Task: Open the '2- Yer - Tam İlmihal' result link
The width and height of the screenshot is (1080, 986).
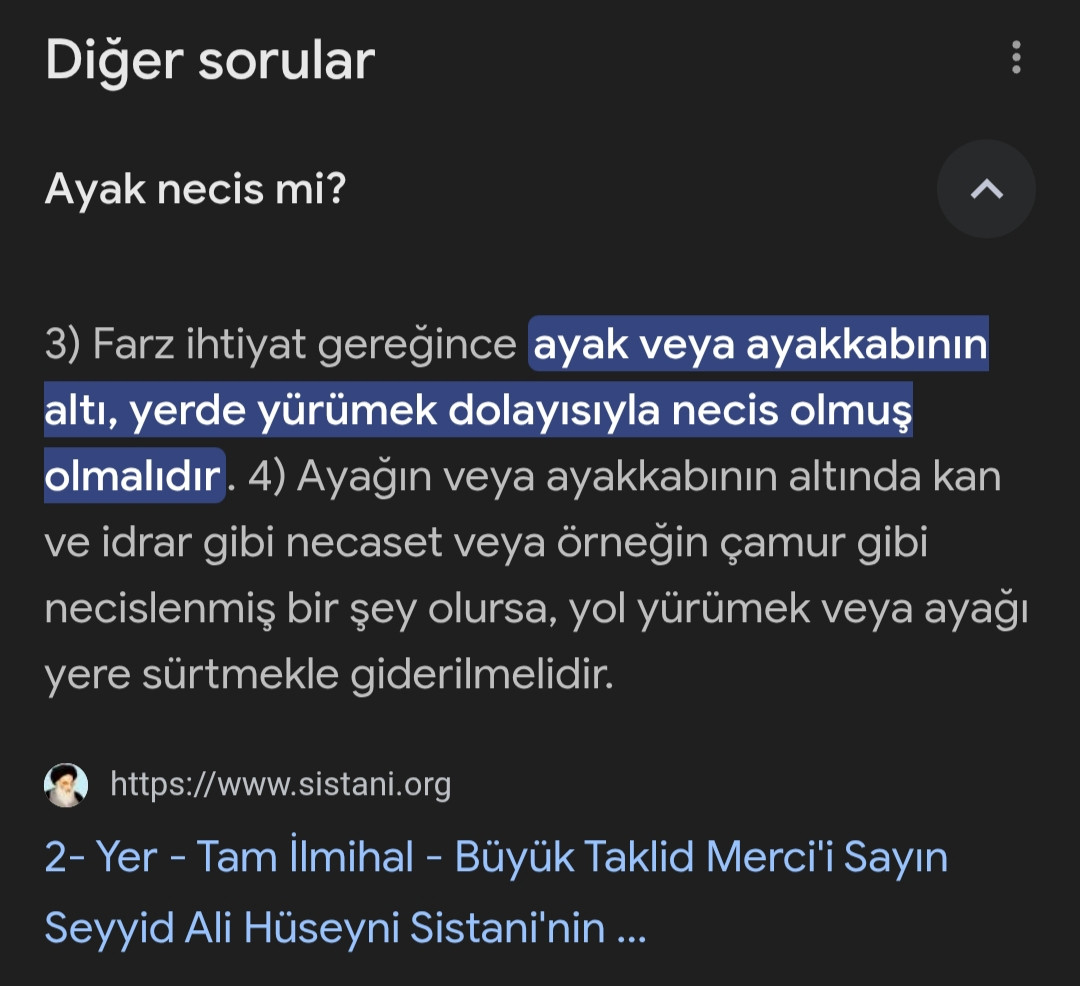Action: point(495,891)
